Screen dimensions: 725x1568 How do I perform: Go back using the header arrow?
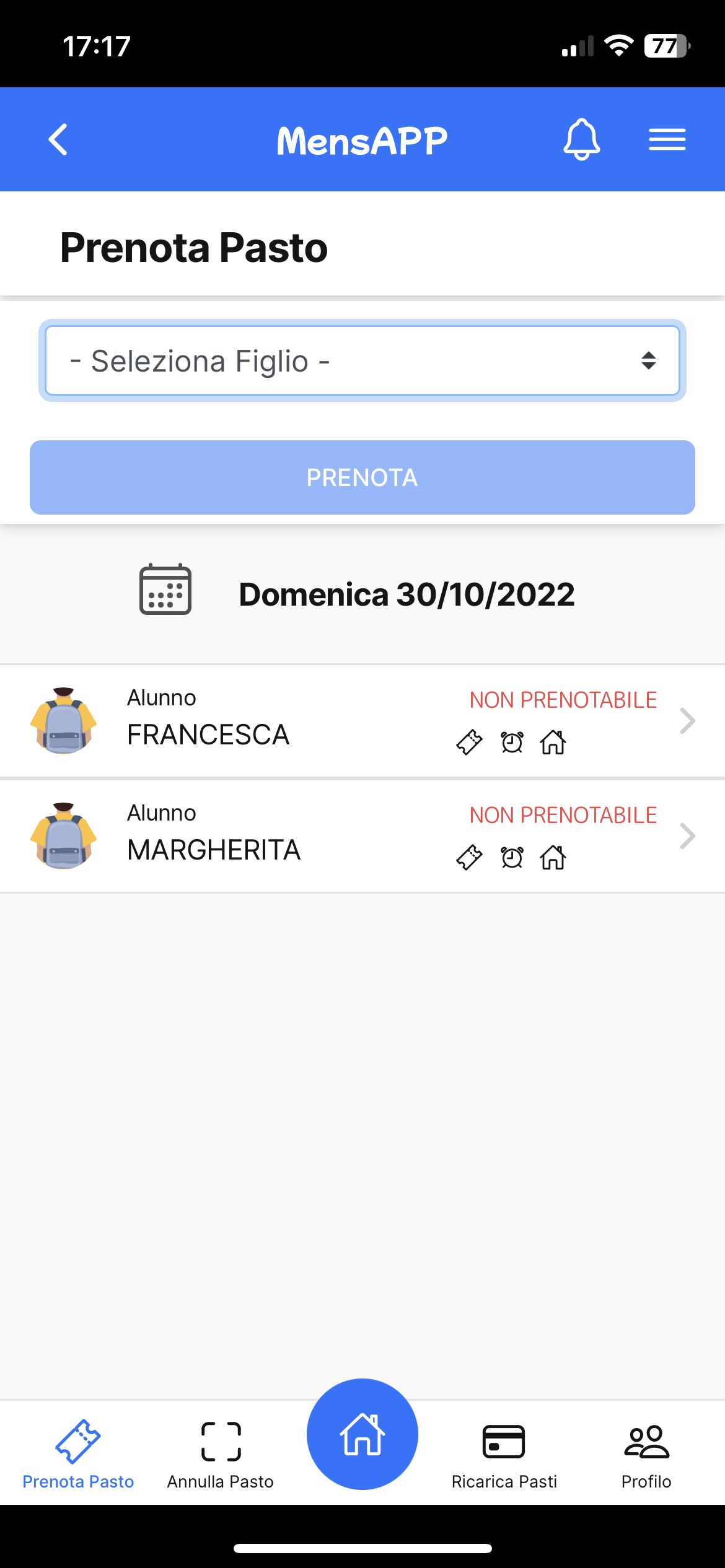point(58,139)
